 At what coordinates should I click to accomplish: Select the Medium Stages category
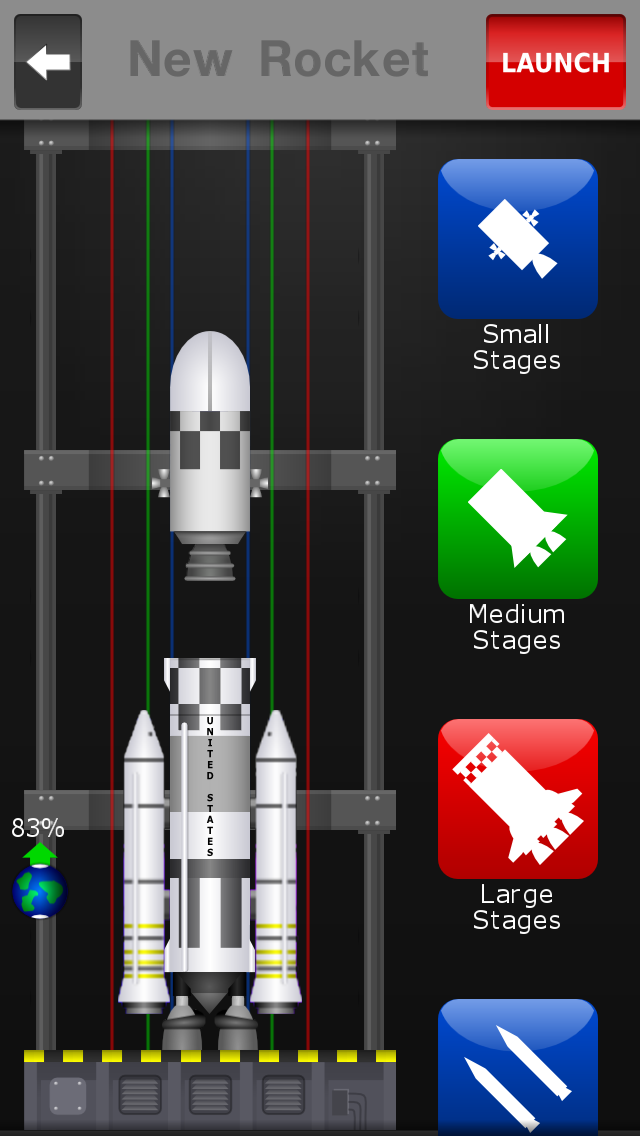click(x=517, y=519)
